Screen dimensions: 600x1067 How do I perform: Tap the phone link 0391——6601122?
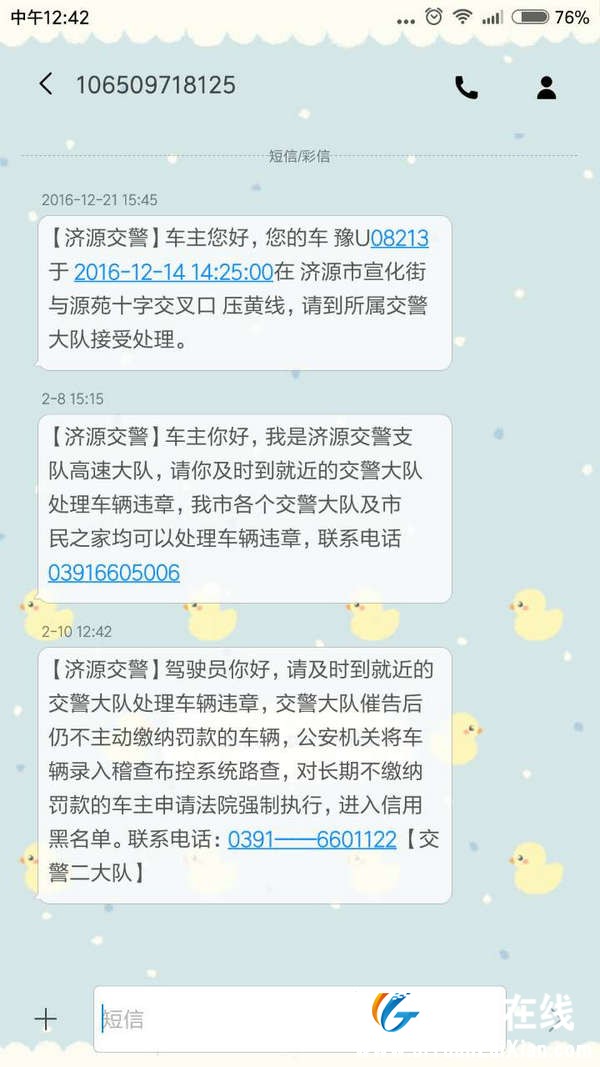pos(312,840)
